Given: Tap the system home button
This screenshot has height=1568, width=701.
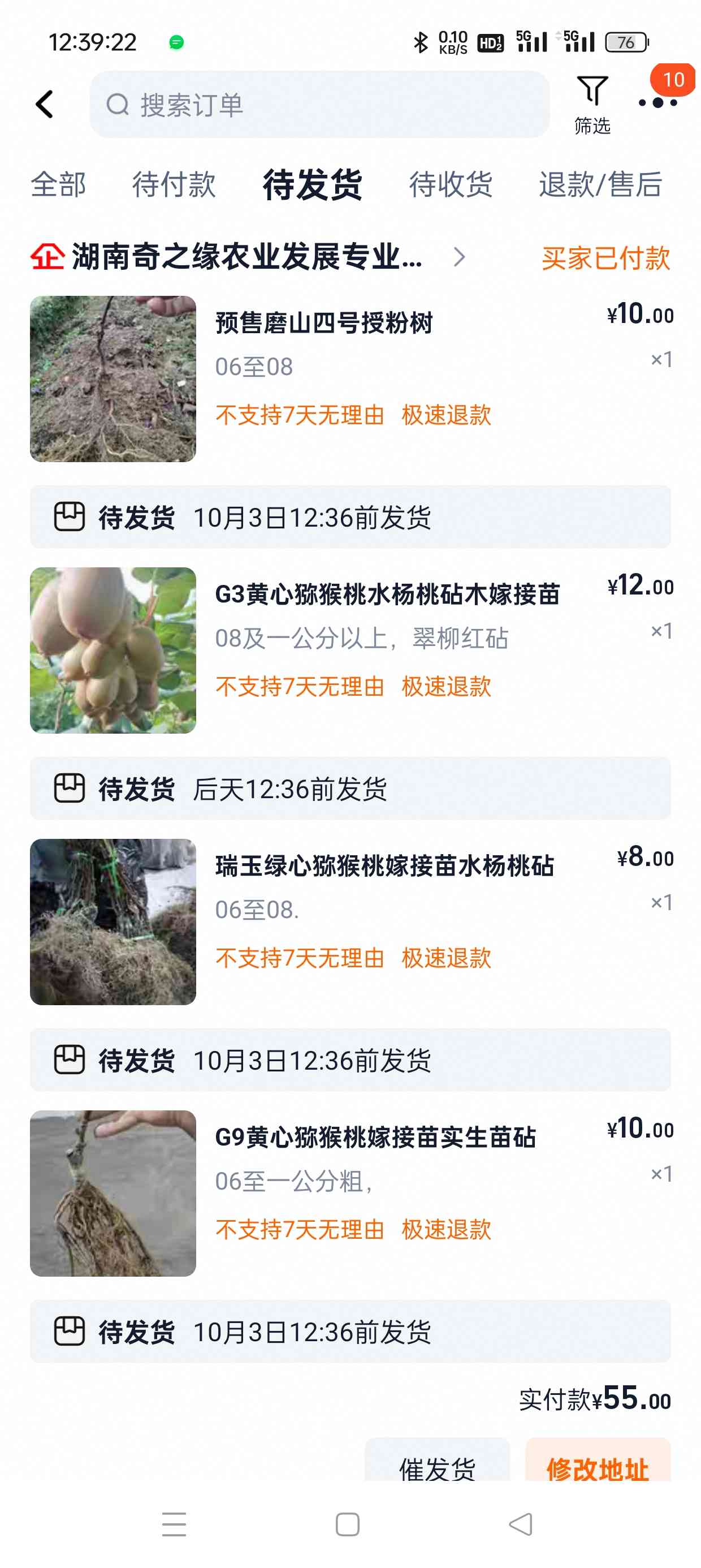Looking at the screenshot, I should tap(348, 1524).
